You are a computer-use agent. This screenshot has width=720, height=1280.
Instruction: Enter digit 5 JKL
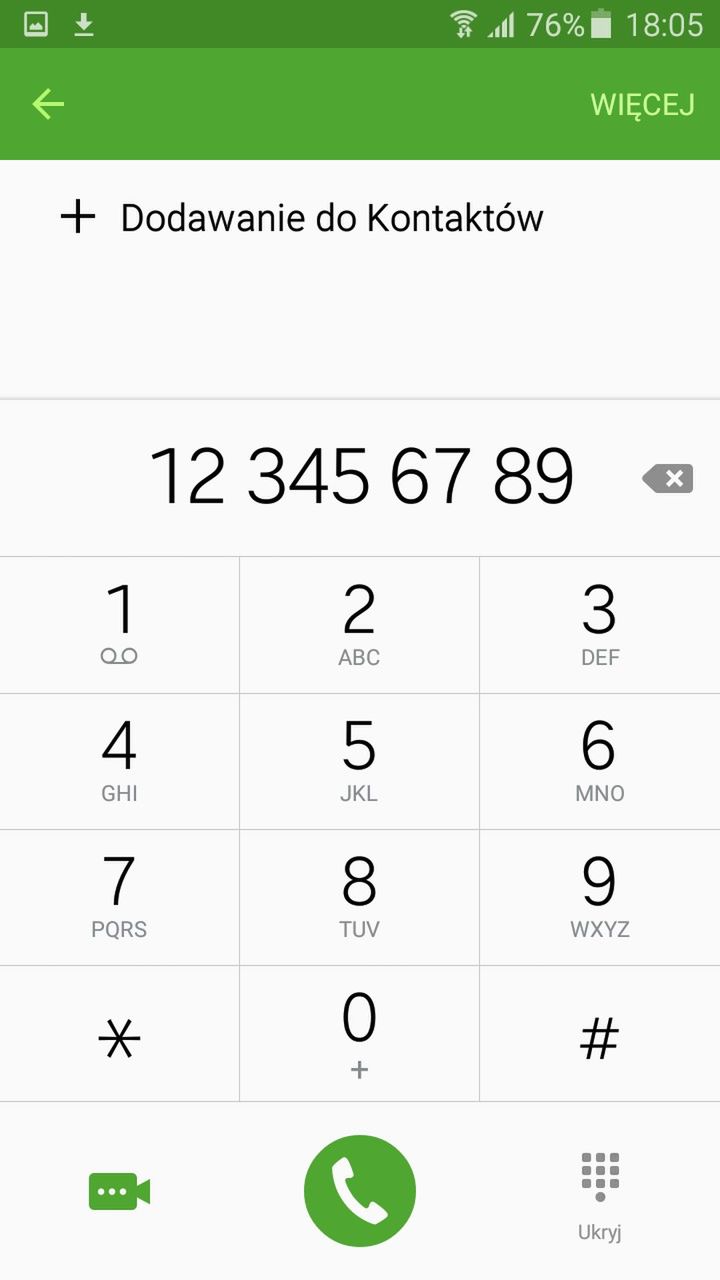tap(359, 761)
